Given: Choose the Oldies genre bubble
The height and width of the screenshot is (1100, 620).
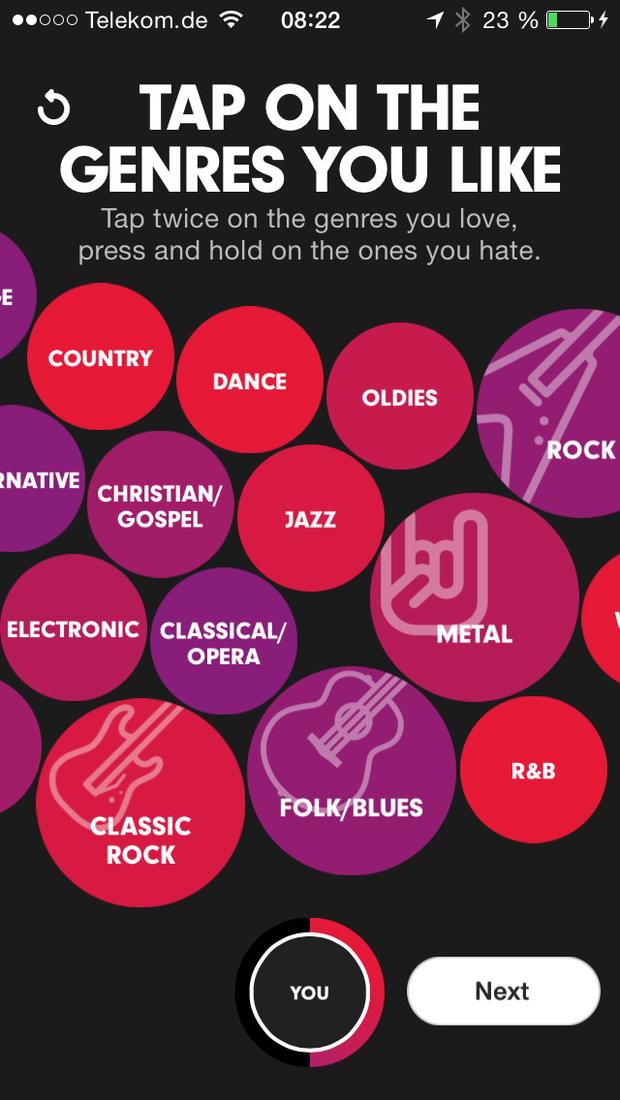Looking at the screenshot, I should pyautogui.click(x=400, y=396).
